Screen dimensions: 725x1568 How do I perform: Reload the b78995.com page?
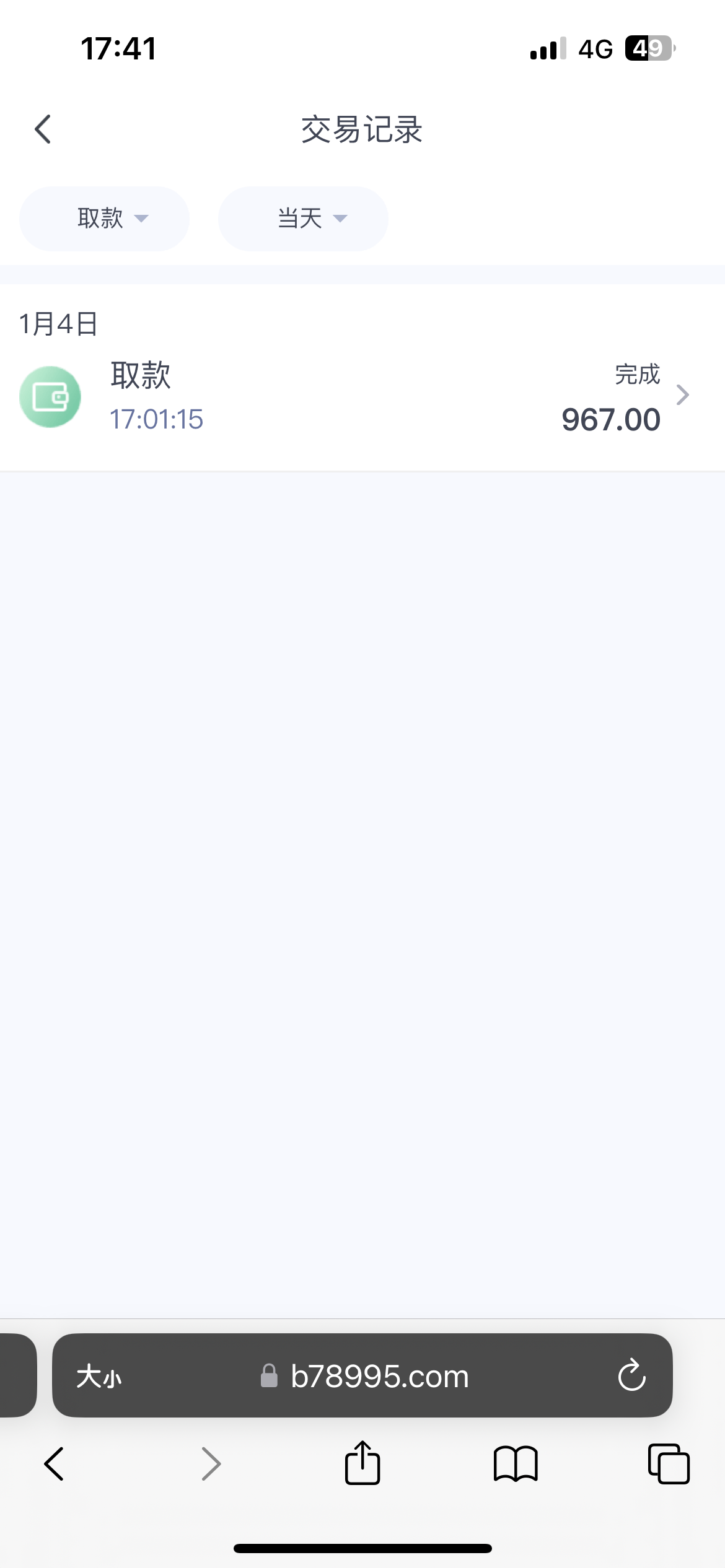(631, 1375)
